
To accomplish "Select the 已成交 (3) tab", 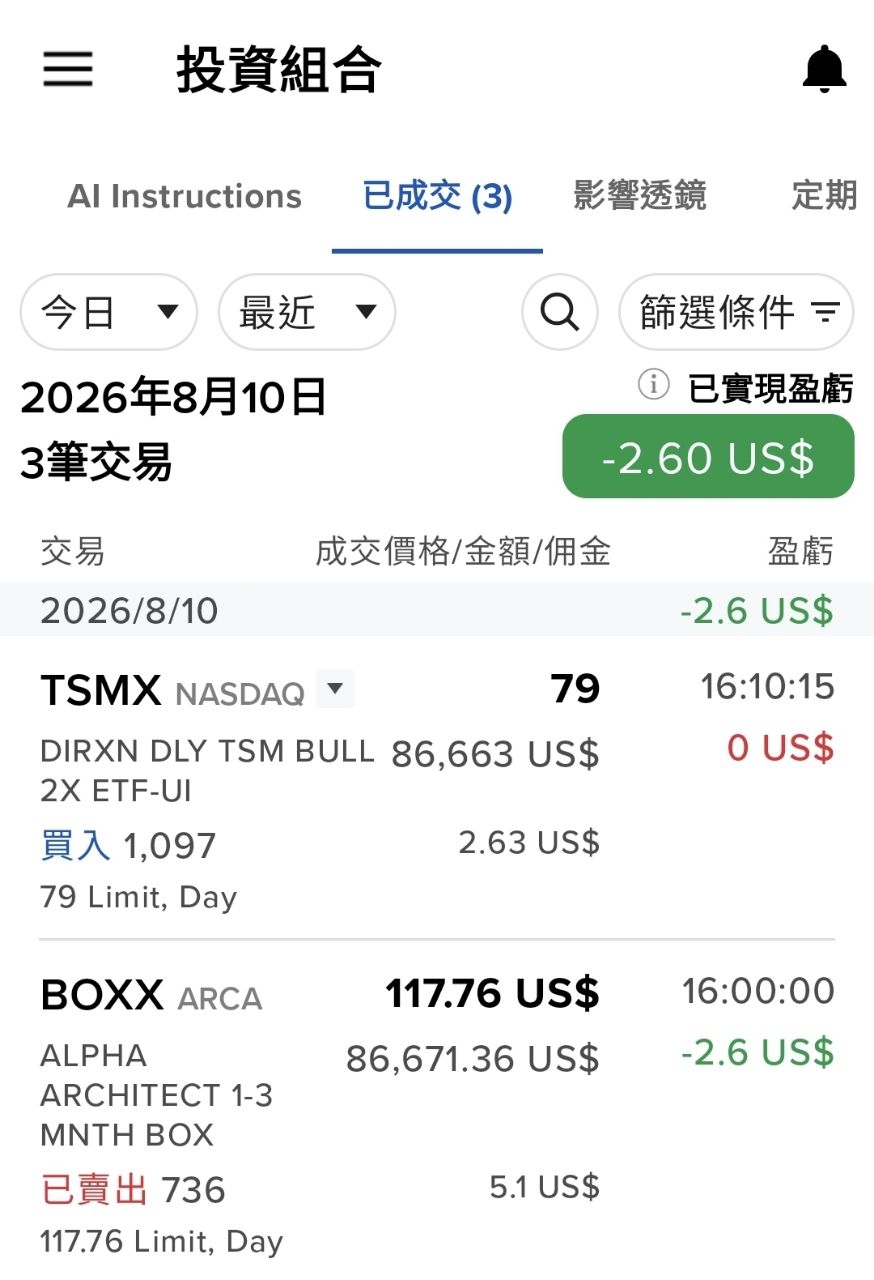I will coord(437,196).
